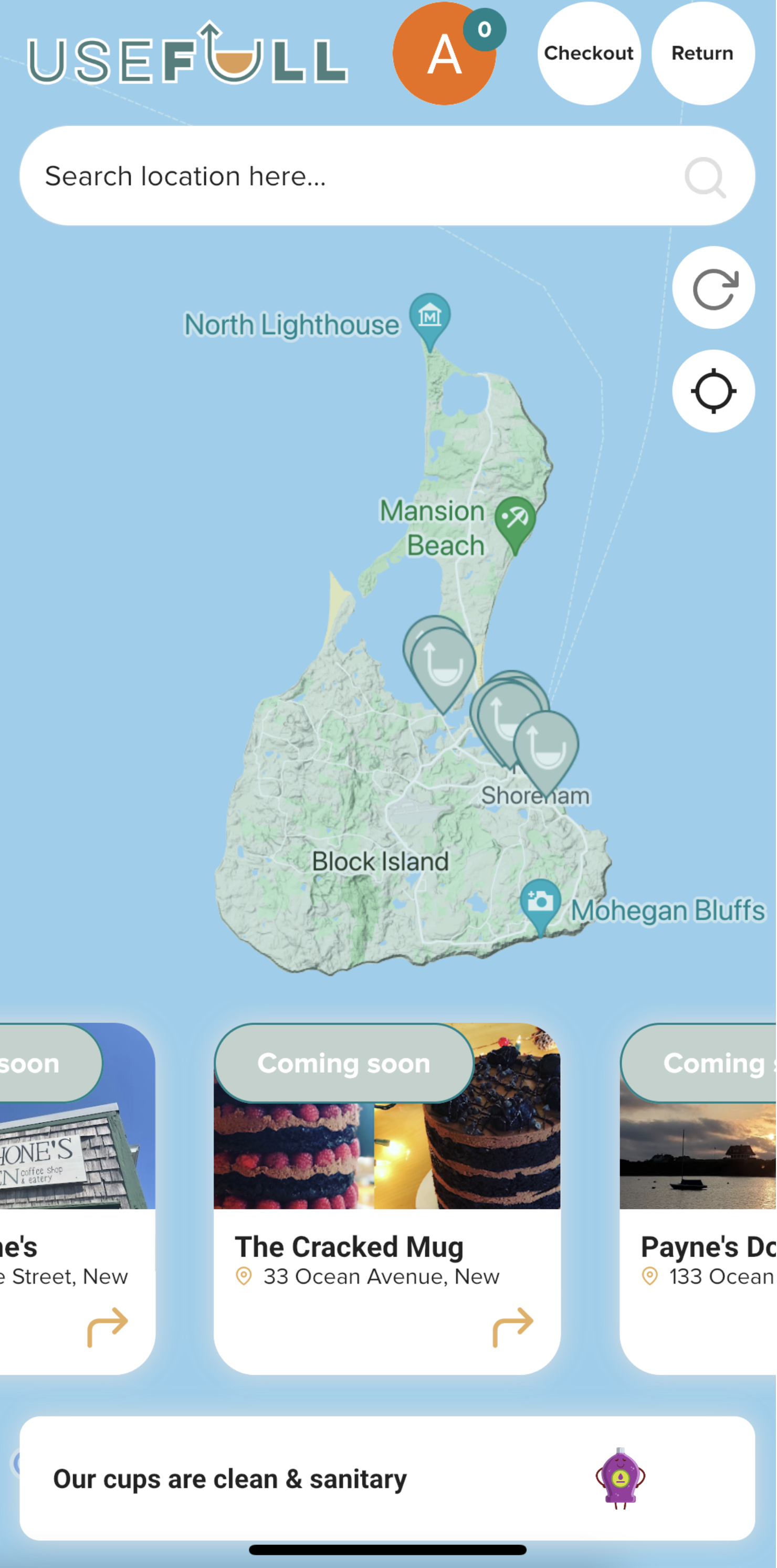Image resolution: width=777 pixels, height=1568 pixels.
Task: Open the Mohegan Bluffs map marker
Action: [540, 903]
